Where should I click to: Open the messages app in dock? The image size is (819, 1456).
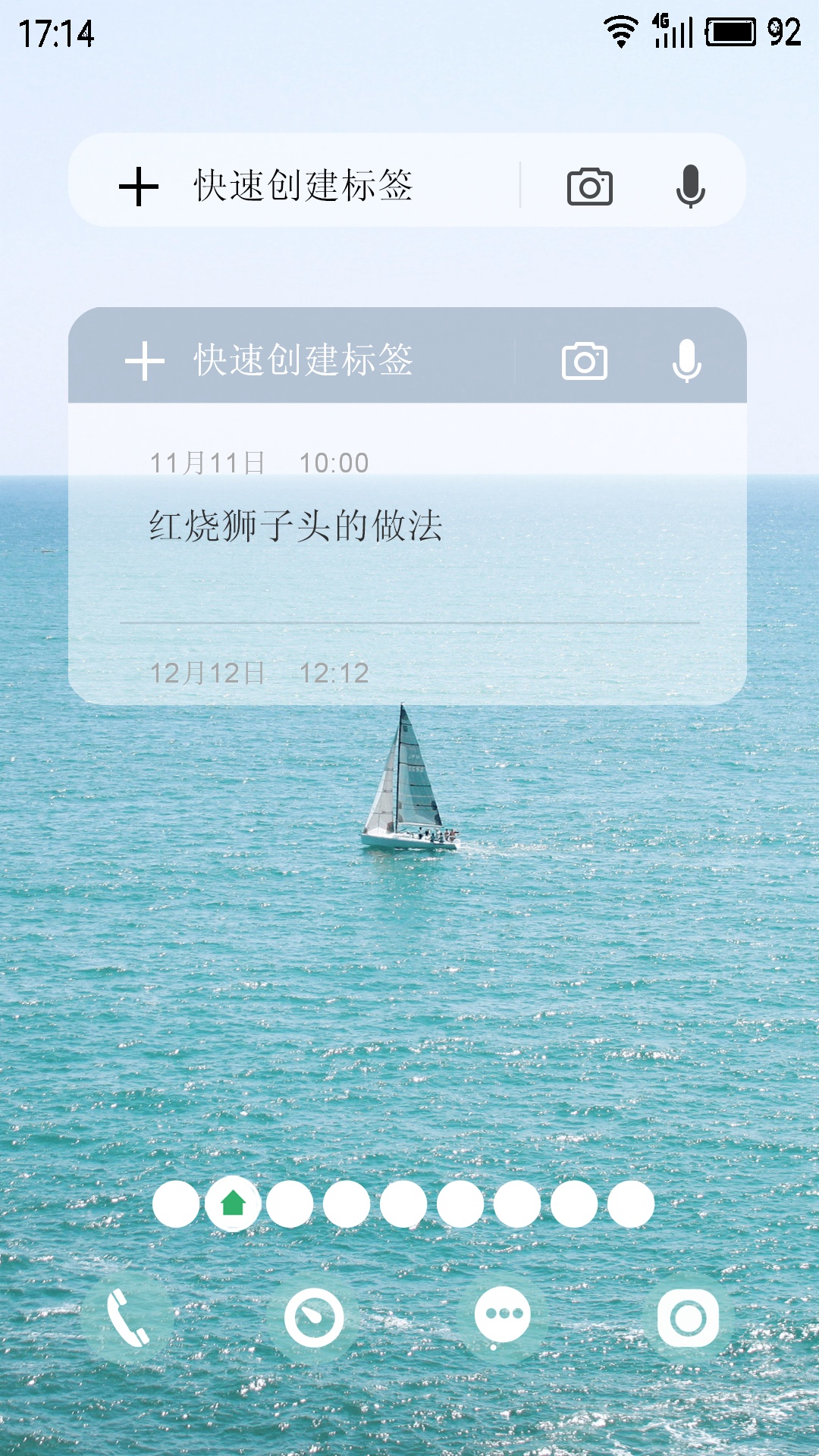click(x=504, y=1319)
